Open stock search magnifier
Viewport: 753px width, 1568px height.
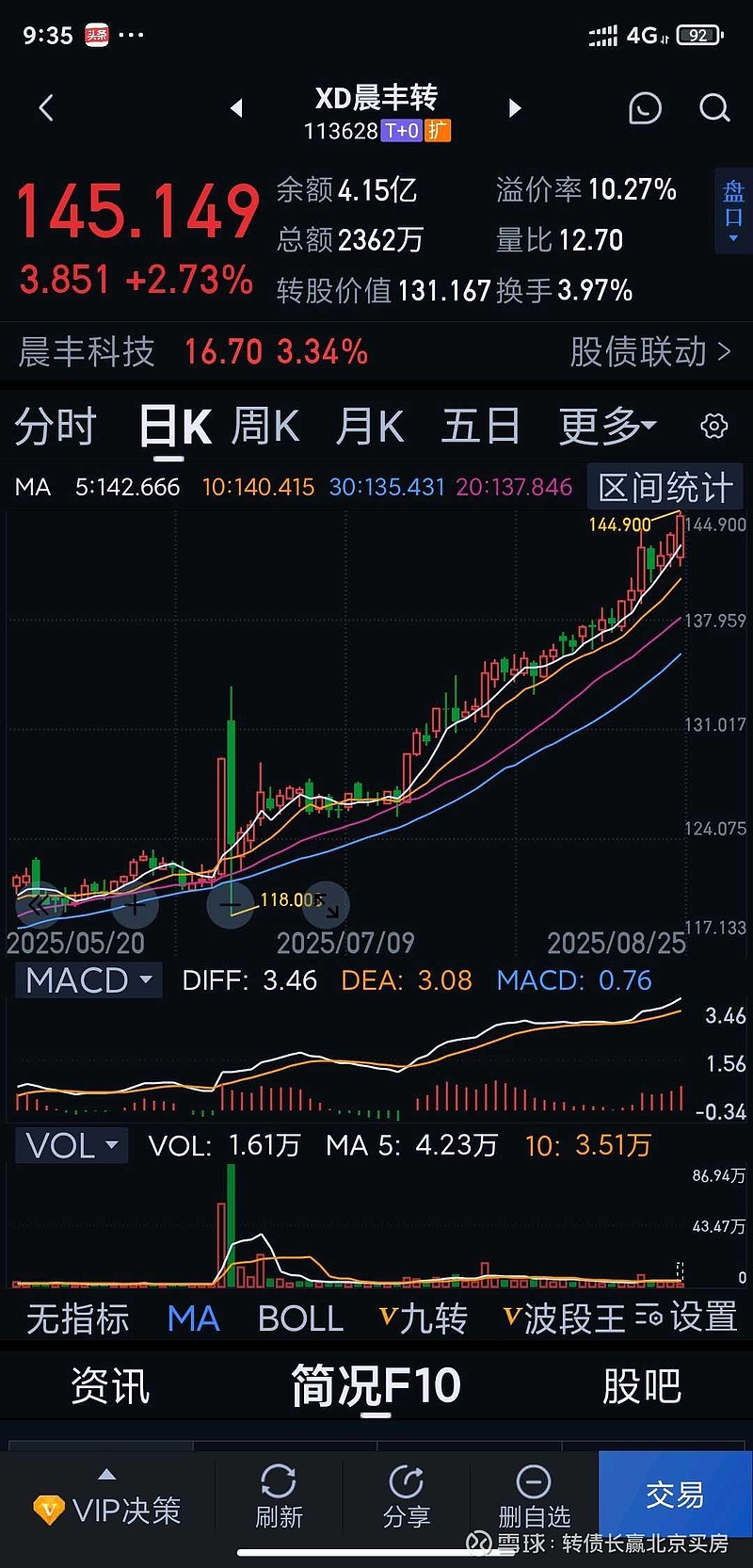(714, 109)
